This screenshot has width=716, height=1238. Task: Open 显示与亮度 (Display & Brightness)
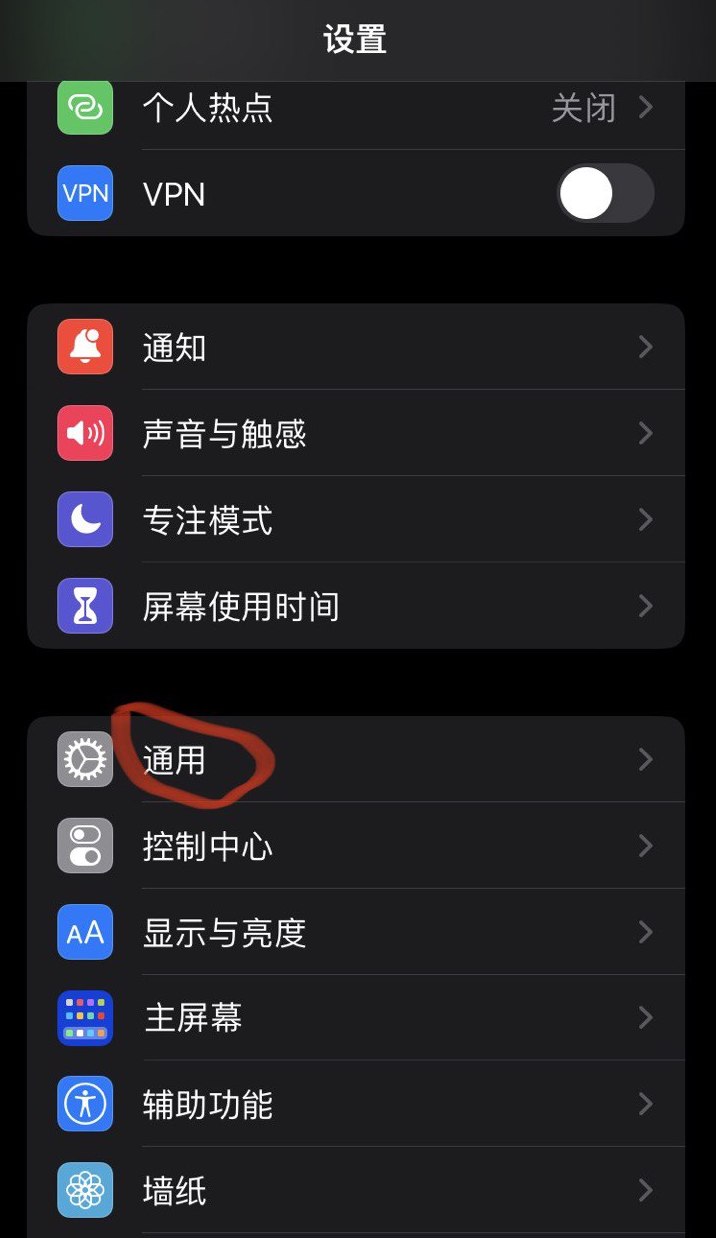tap(355, 932)
